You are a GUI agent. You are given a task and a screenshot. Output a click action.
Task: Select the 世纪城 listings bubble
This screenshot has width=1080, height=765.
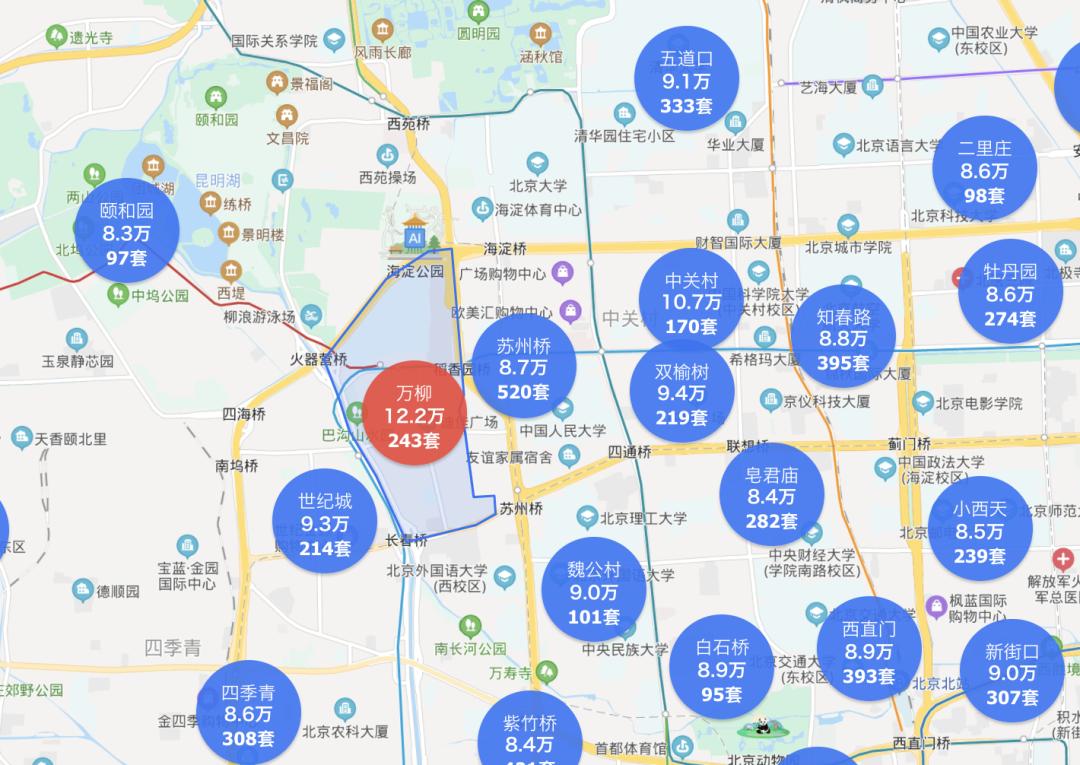point(325,523)
